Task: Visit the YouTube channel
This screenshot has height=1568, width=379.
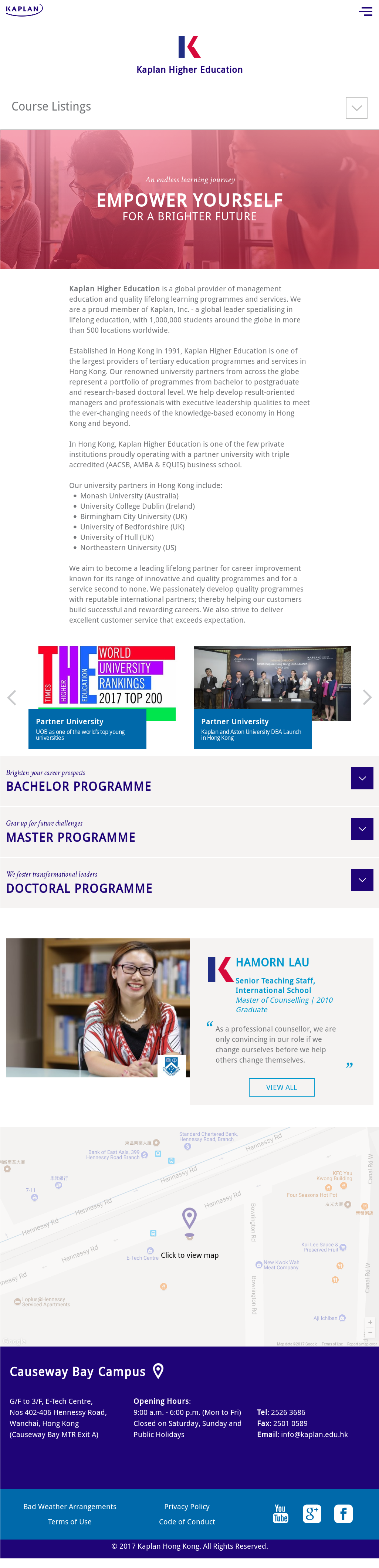Action: [280, 1514]
